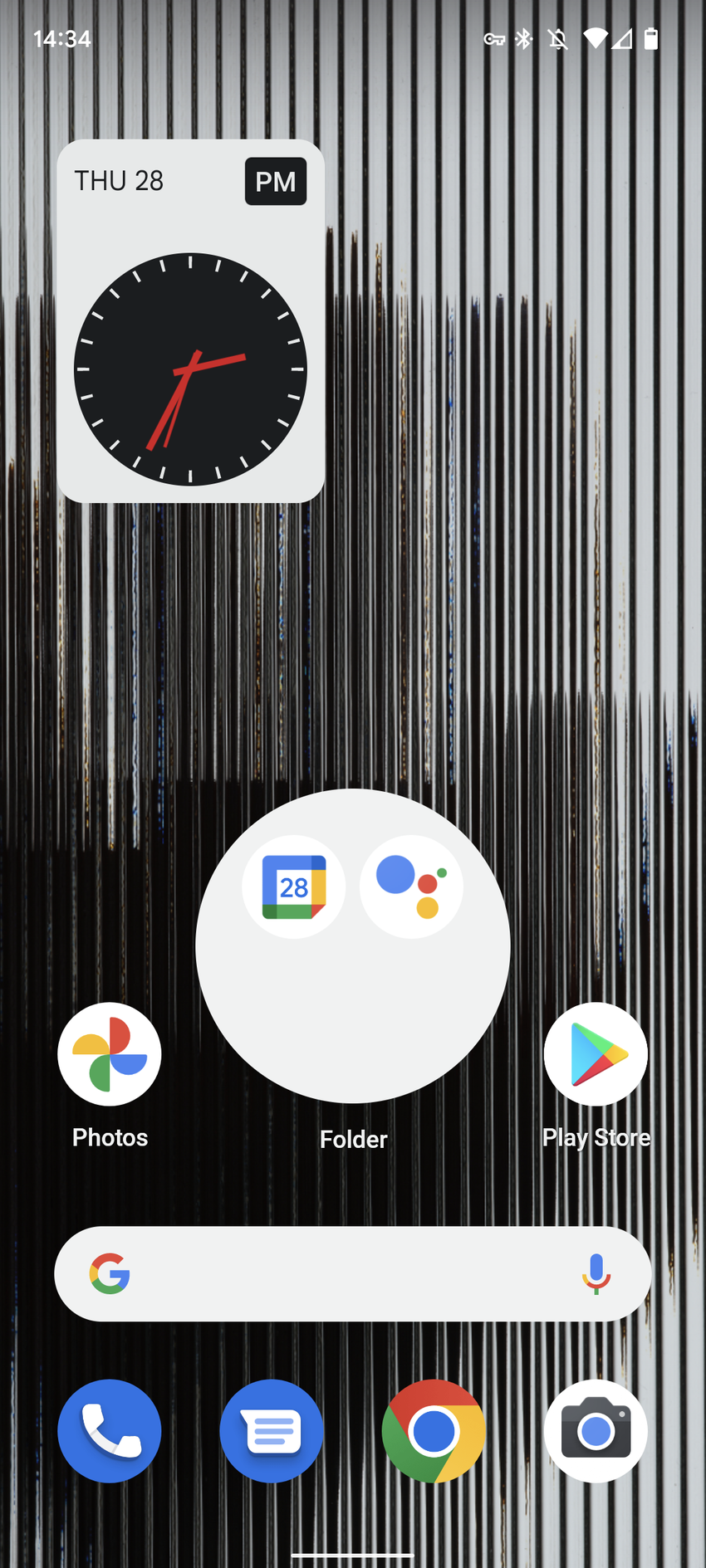The width and height of the screenshot is (706, 1568).
Task: Start voice search with the microphone
Action: [596, 1273]
